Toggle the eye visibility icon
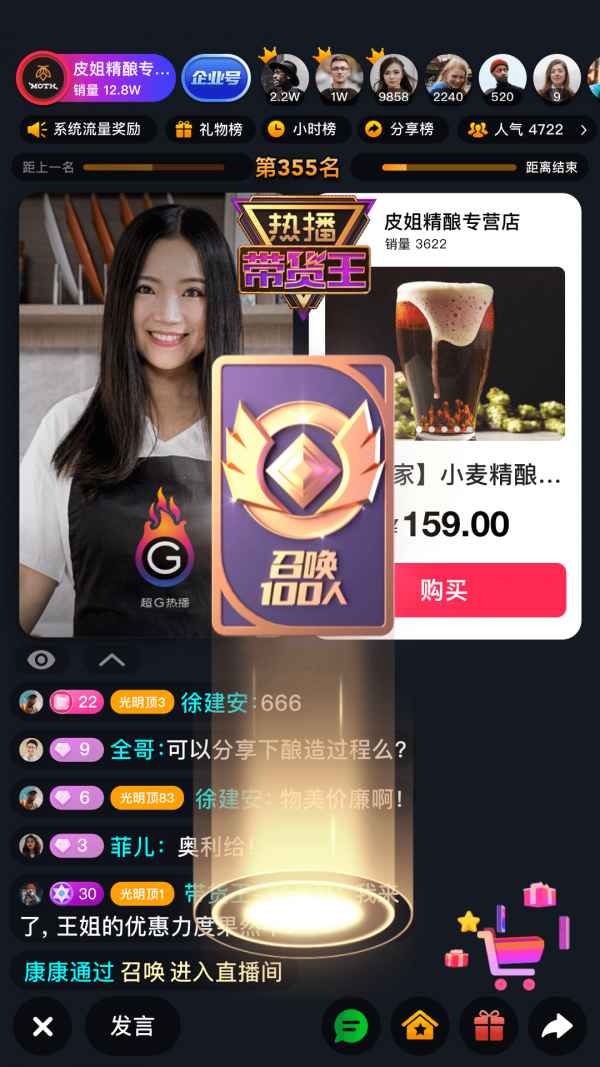This screenshot has width=600, height=1067. tap(42, 660)
